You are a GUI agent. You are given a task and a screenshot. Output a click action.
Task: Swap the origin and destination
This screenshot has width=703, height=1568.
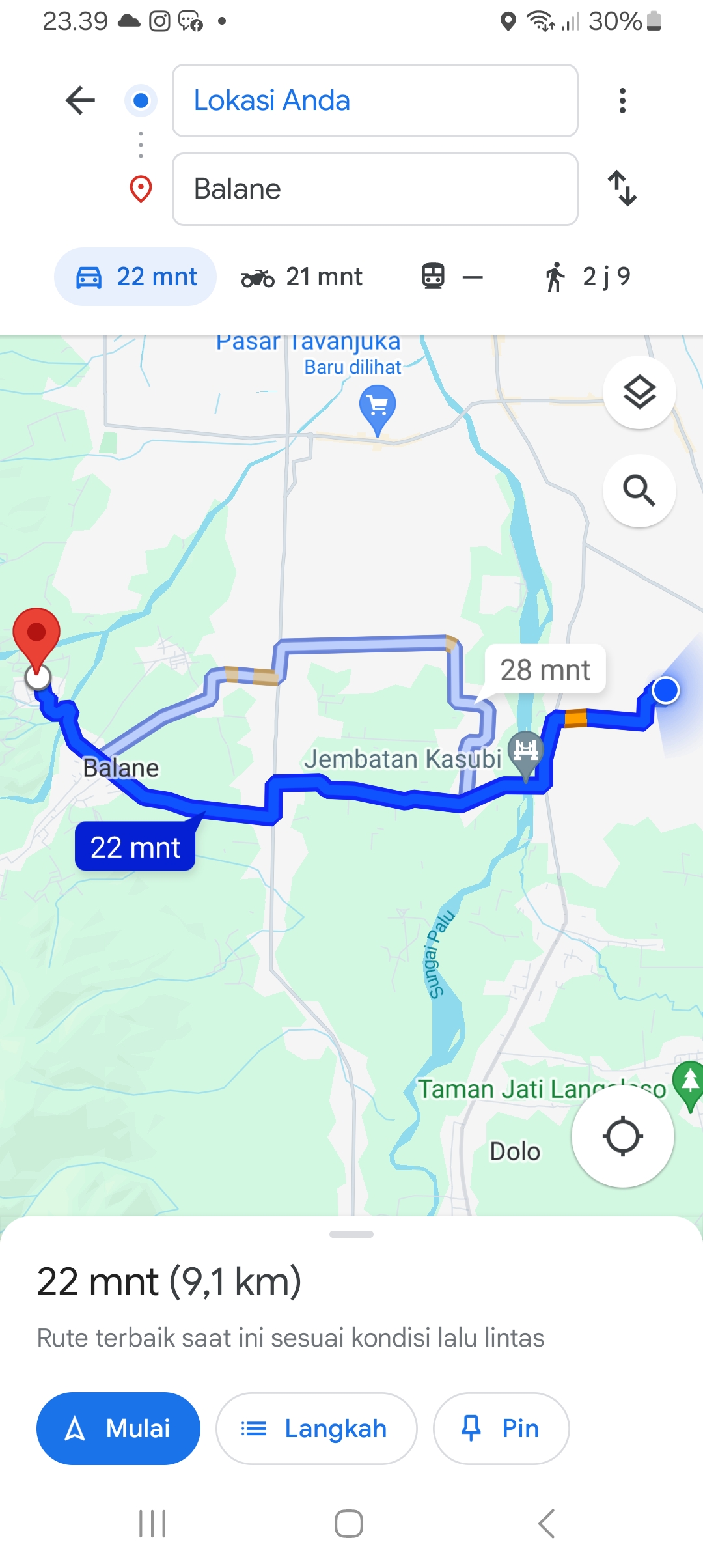[622, 189]
